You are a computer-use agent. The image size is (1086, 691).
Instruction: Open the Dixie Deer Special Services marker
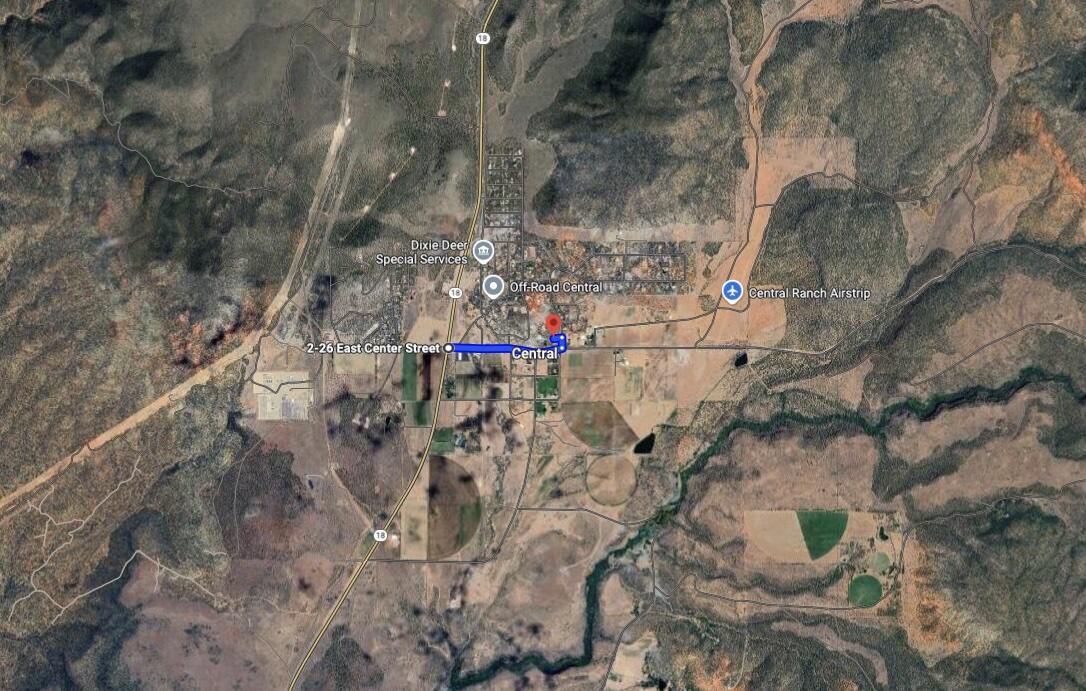483,250
